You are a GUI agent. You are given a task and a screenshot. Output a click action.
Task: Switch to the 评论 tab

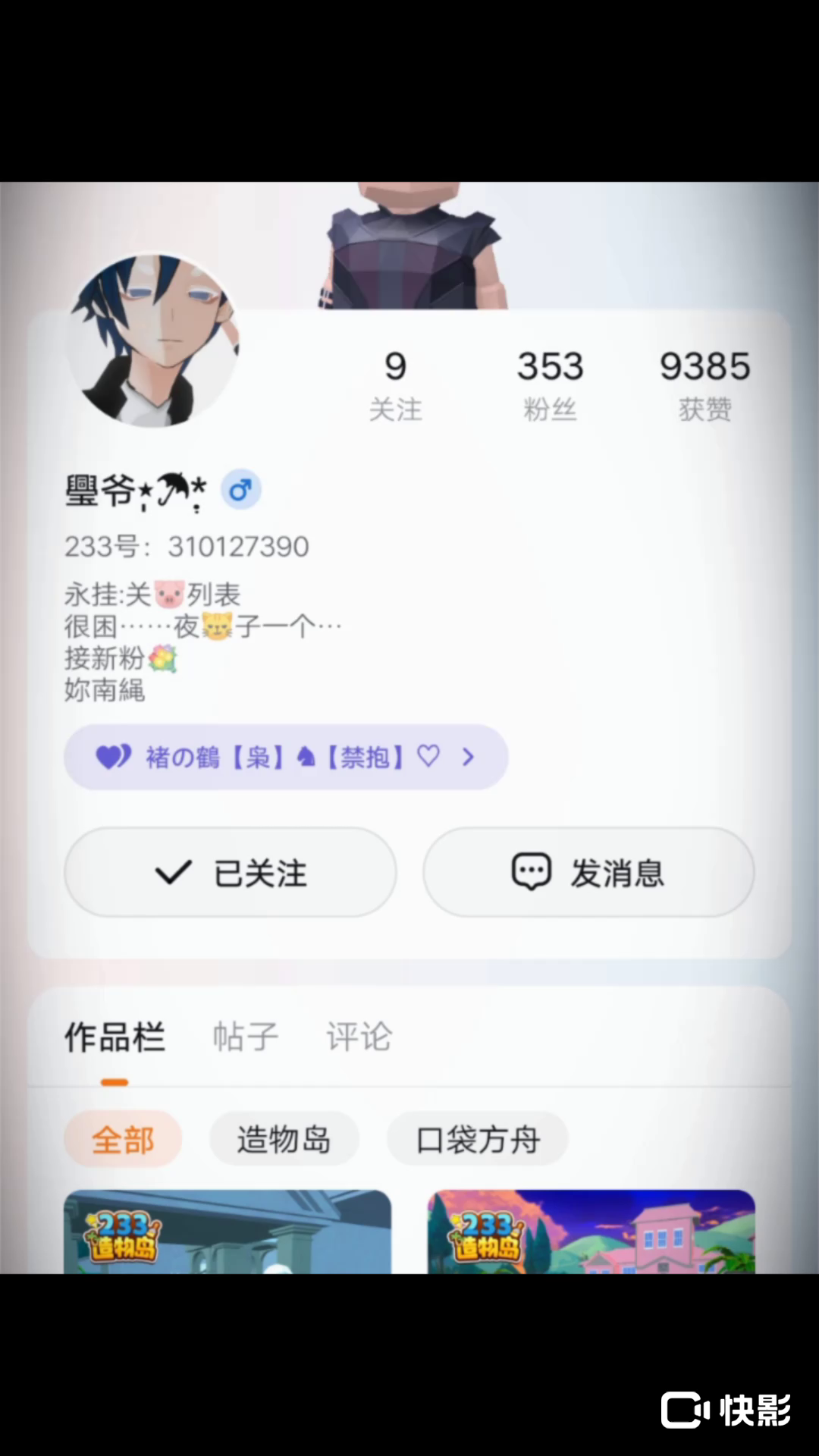359,1037
